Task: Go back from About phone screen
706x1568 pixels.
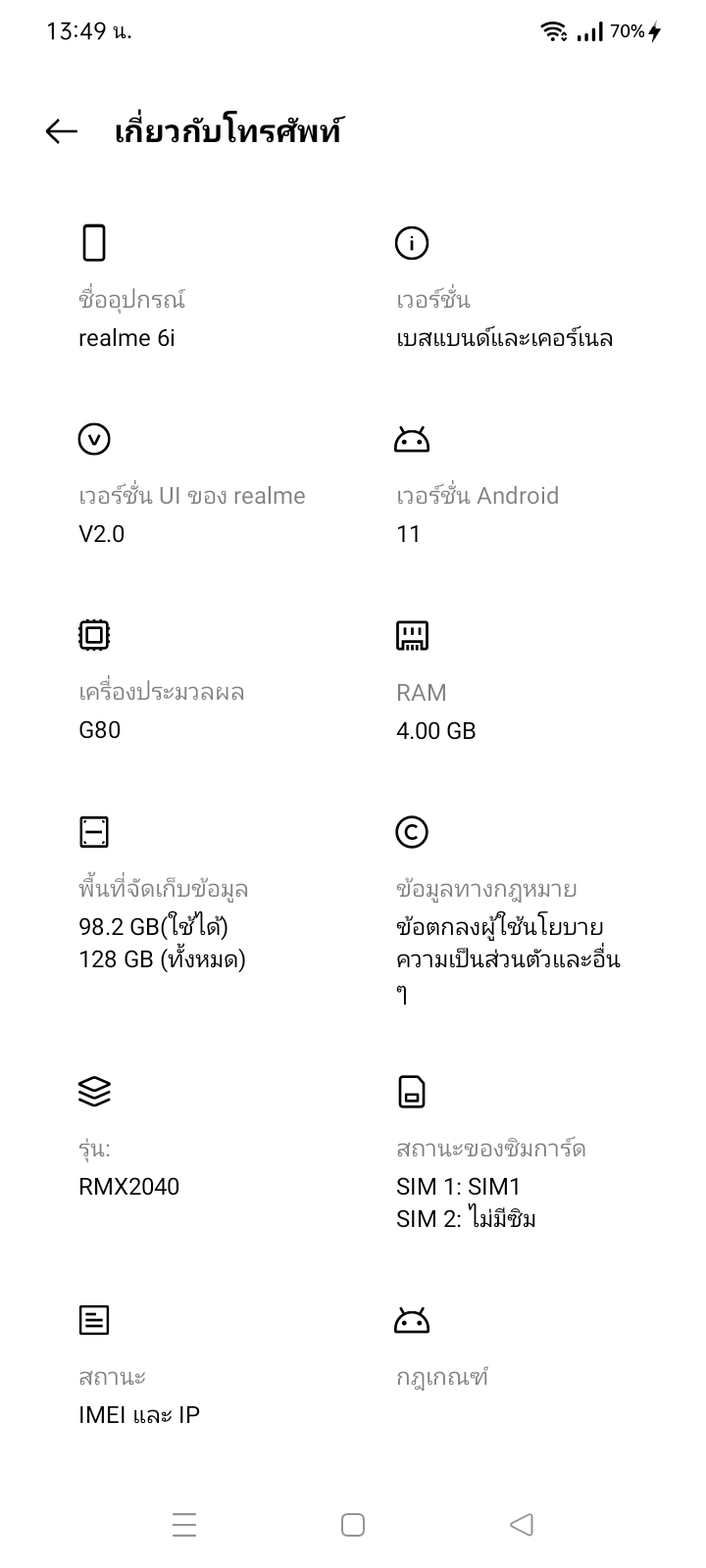Action: 61,131
